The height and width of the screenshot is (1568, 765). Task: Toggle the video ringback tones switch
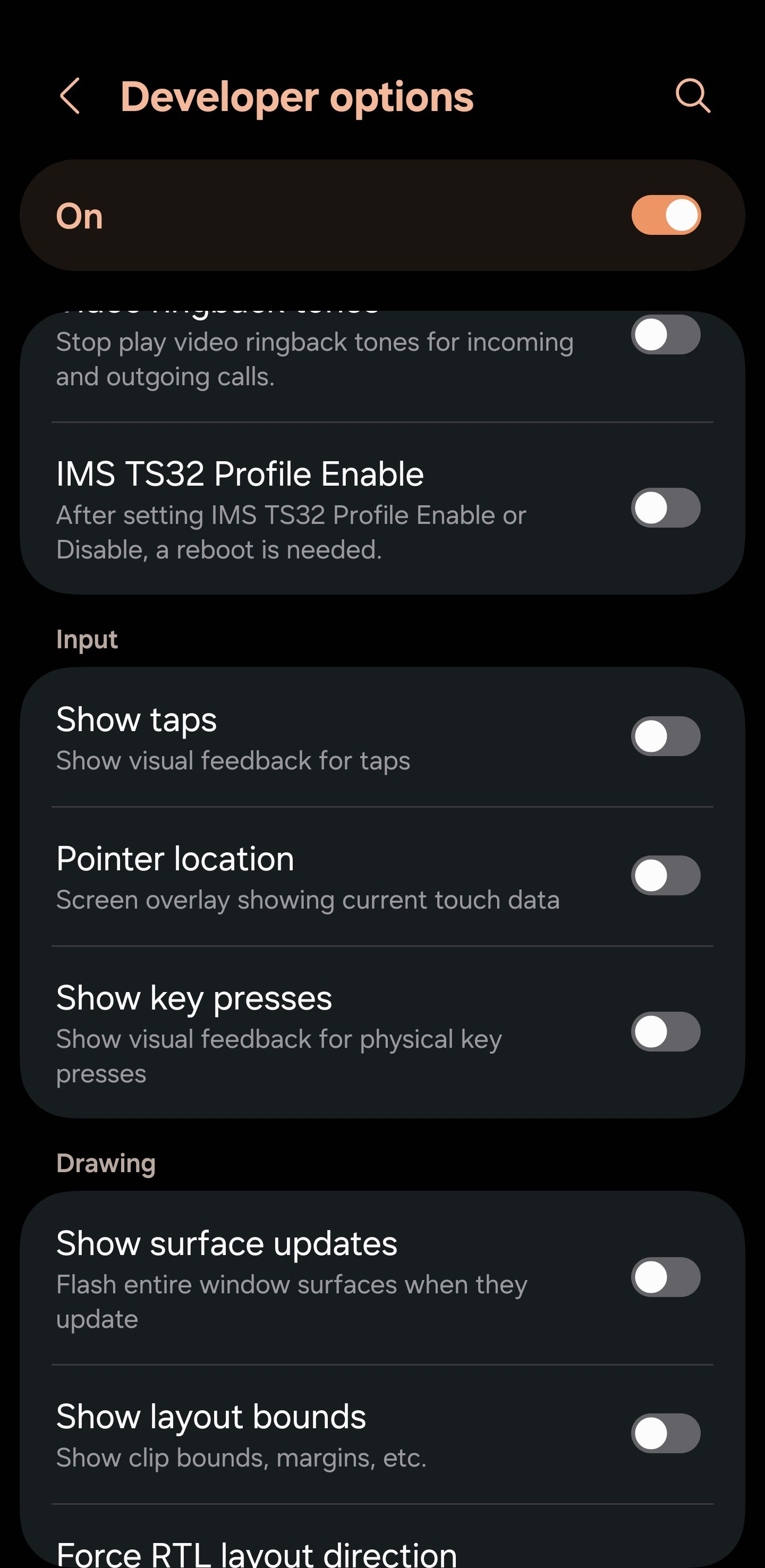(x=666, y=335)
